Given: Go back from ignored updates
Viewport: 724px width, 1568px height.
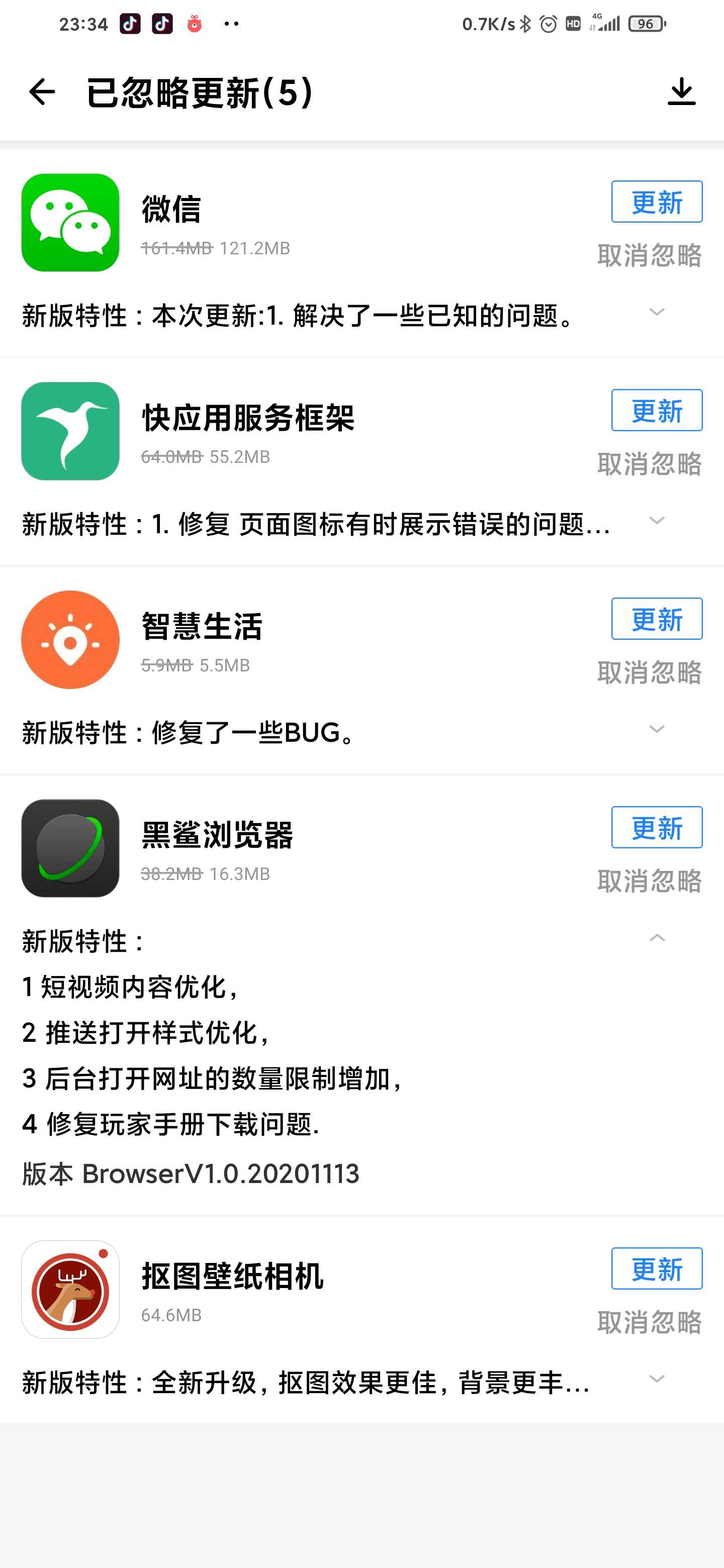Looking at the screenshot, I should (x=42, y=92).
